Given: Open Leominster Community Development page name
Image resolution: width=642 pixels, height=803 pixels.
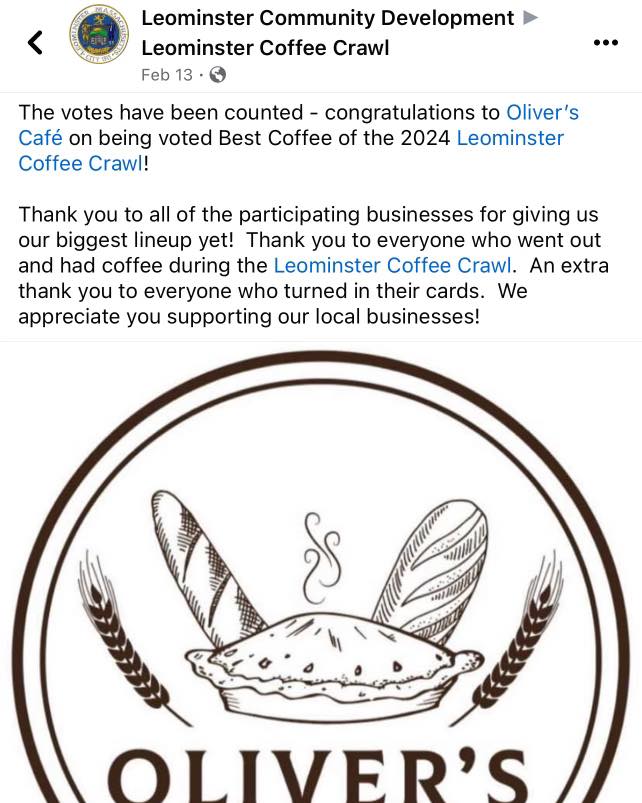Looking at the screenshot, I should pos(327,18).
